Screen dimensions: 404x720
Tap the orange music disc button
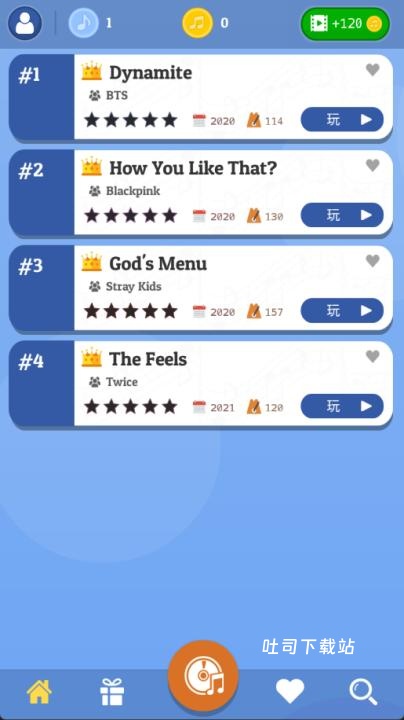203,675
